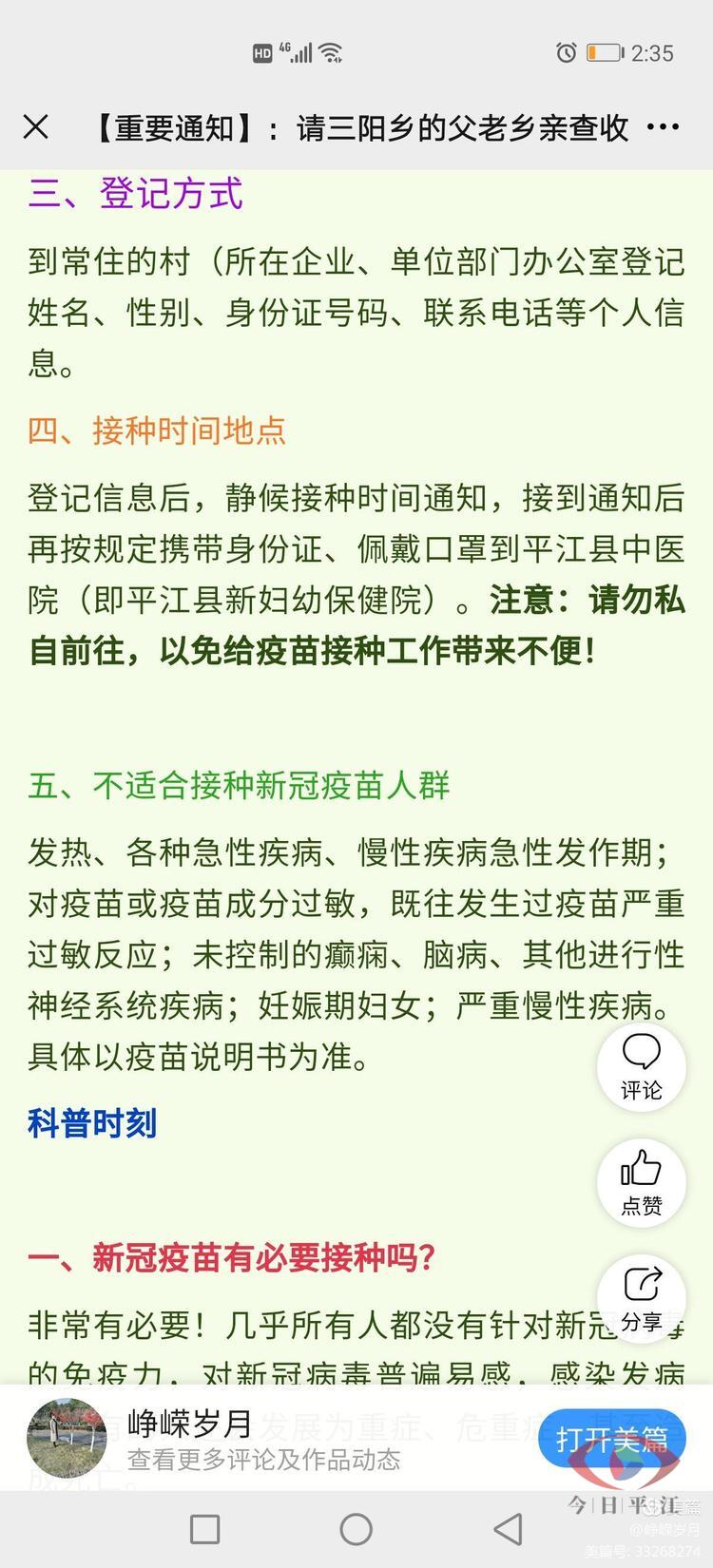The image size is (713, 1568).
Task: Go to the system home screen
Action: [x=356, y=1528]
